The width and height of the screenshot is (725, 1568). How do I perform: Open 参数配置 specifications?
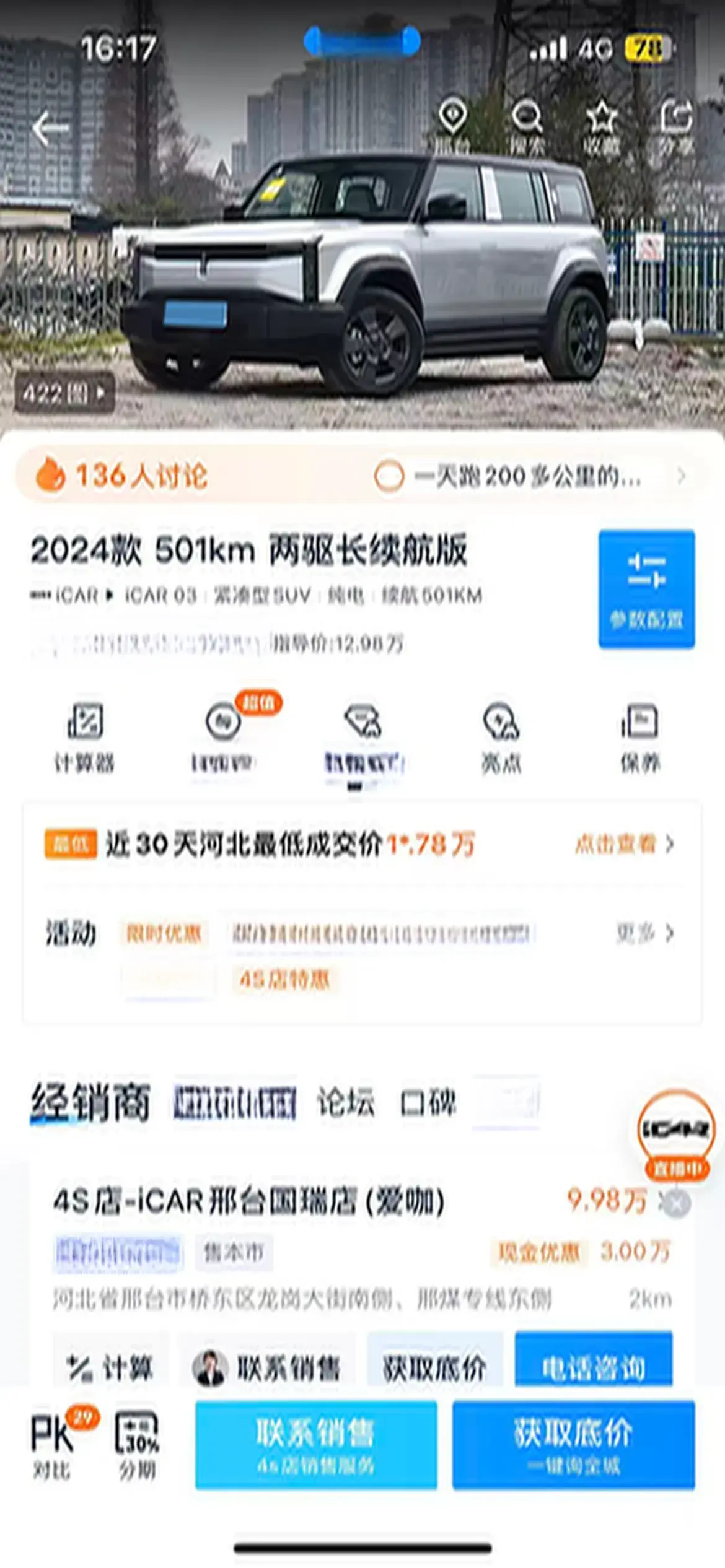(646, 589)
